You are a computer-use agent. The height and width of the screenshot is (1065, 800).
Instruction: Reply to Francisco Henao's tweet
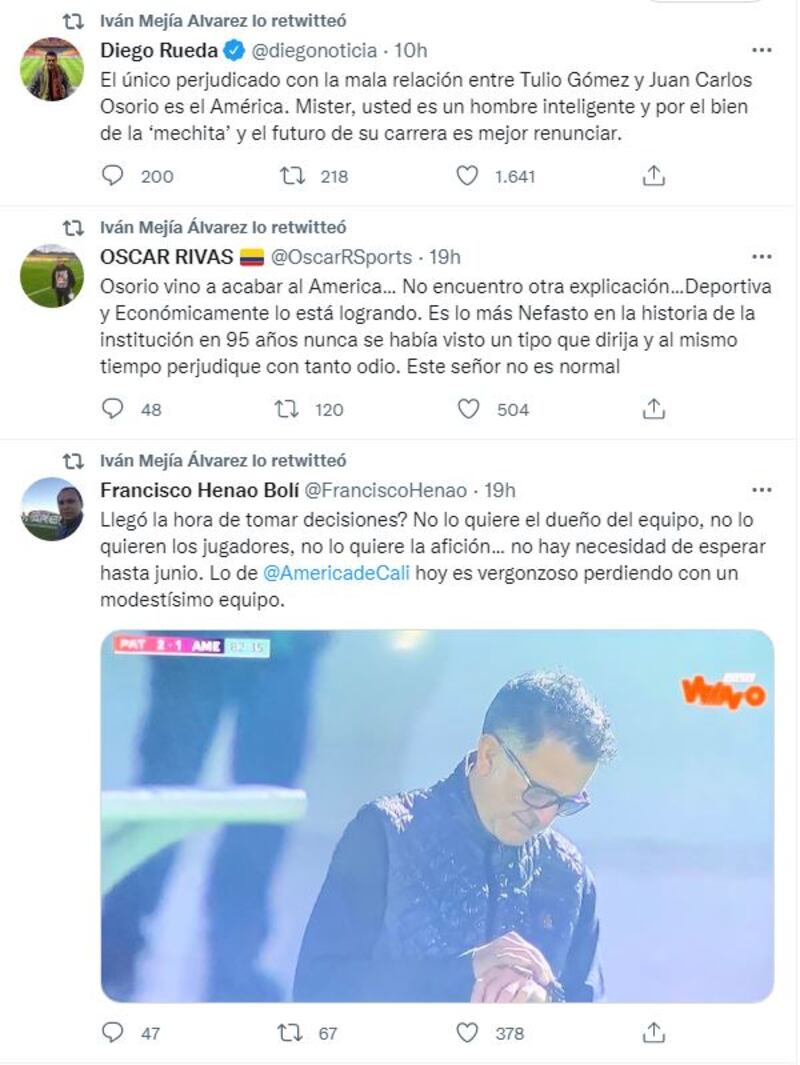[x=114, y=1032]
